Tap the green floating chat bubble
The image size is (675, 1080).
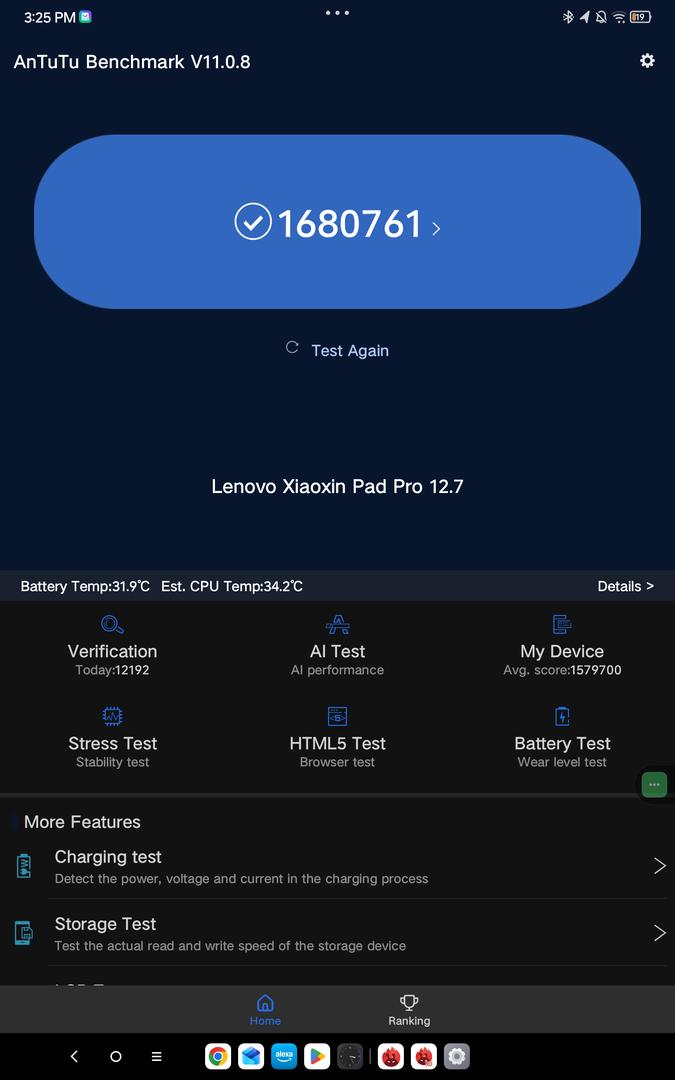click(654, 784)
